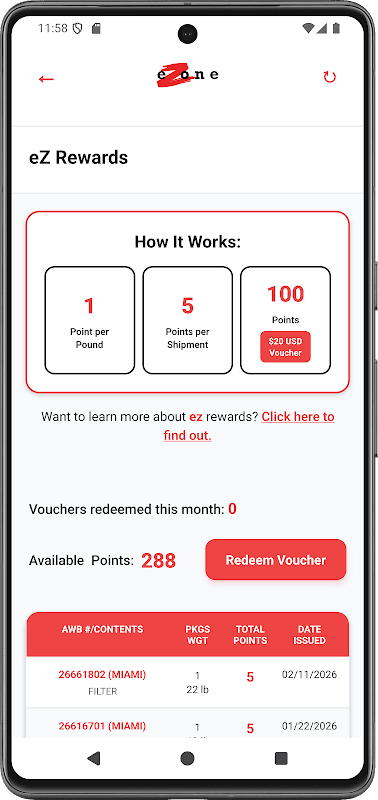Screen dimensions: 378x800
Task: Go back using the red arrow
Action: [x=46, y=79]
